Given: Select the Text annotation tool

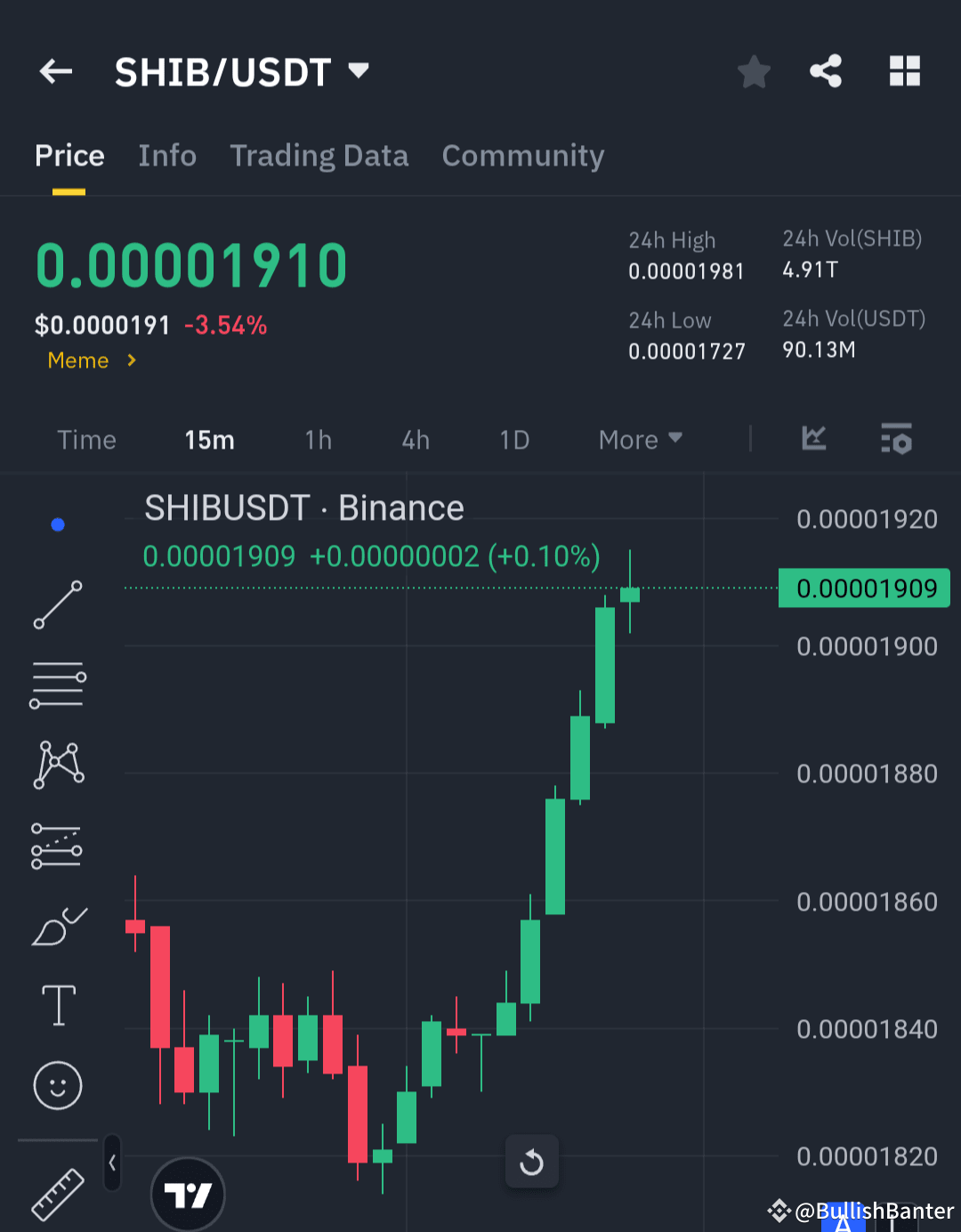Looking at the screenshot, I should click(x=57, y=1004).
